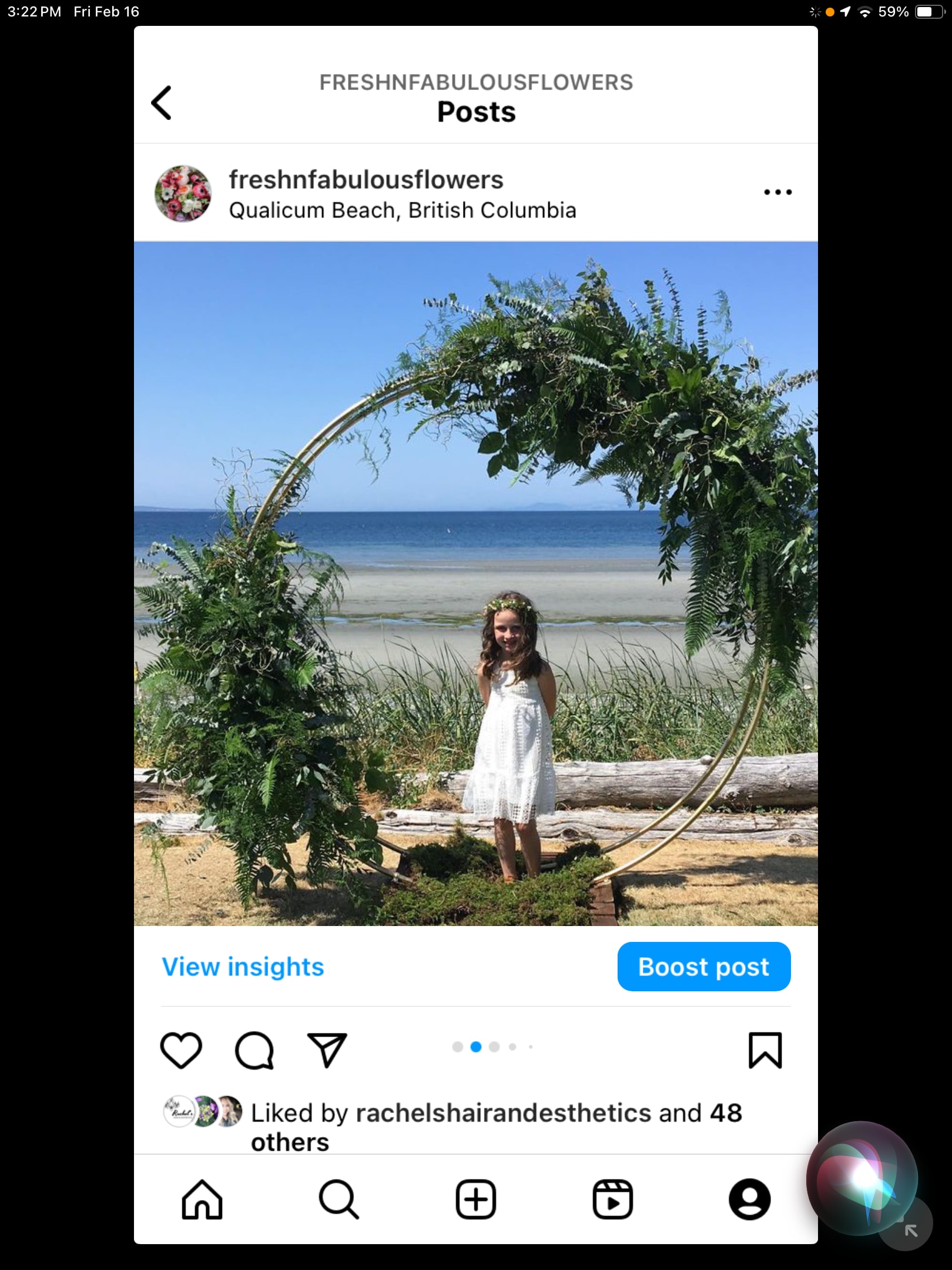Tap the freshnfabulousflowers username
This screenshot has height=1270, width=952.
click(366, 180)
